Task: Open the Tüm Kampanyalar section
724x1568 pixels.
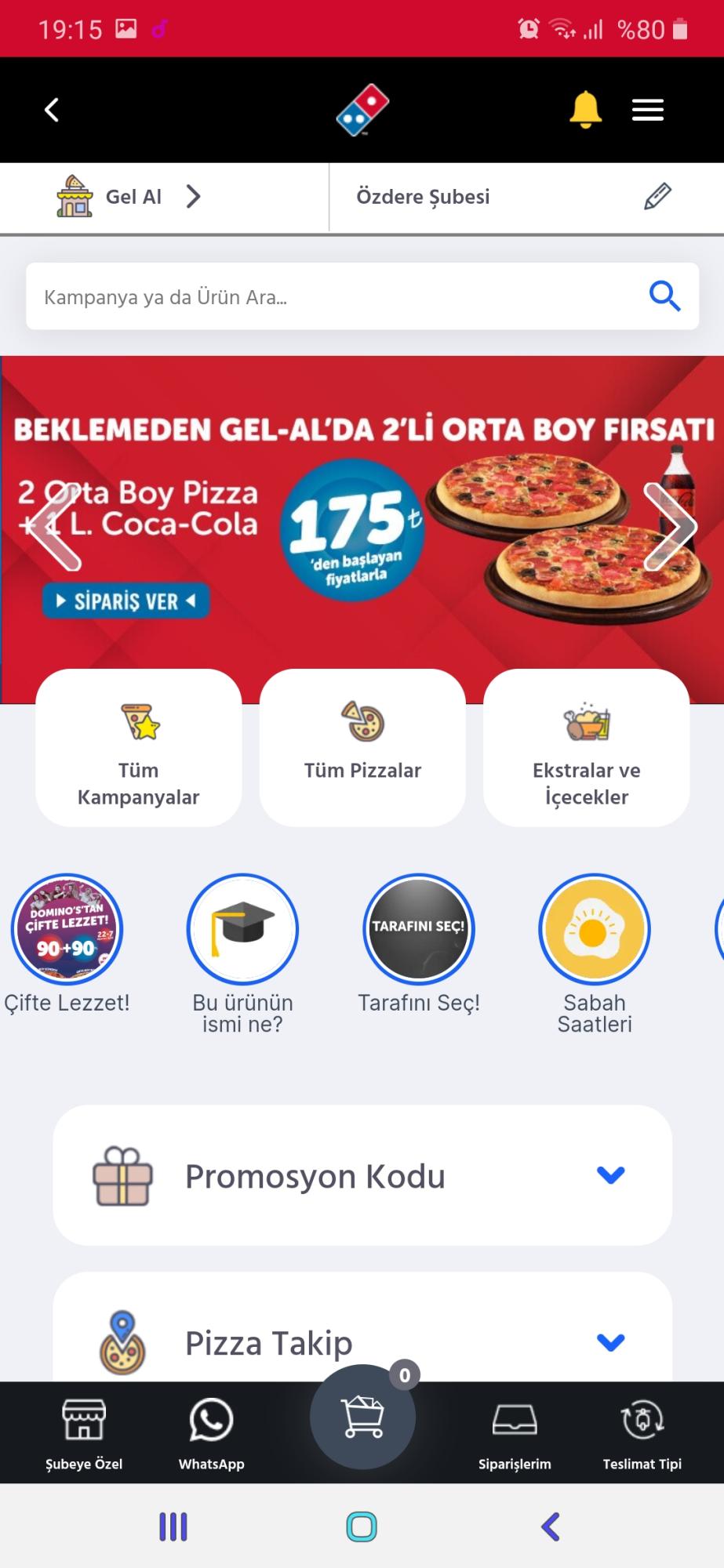Action: (139, 746)
